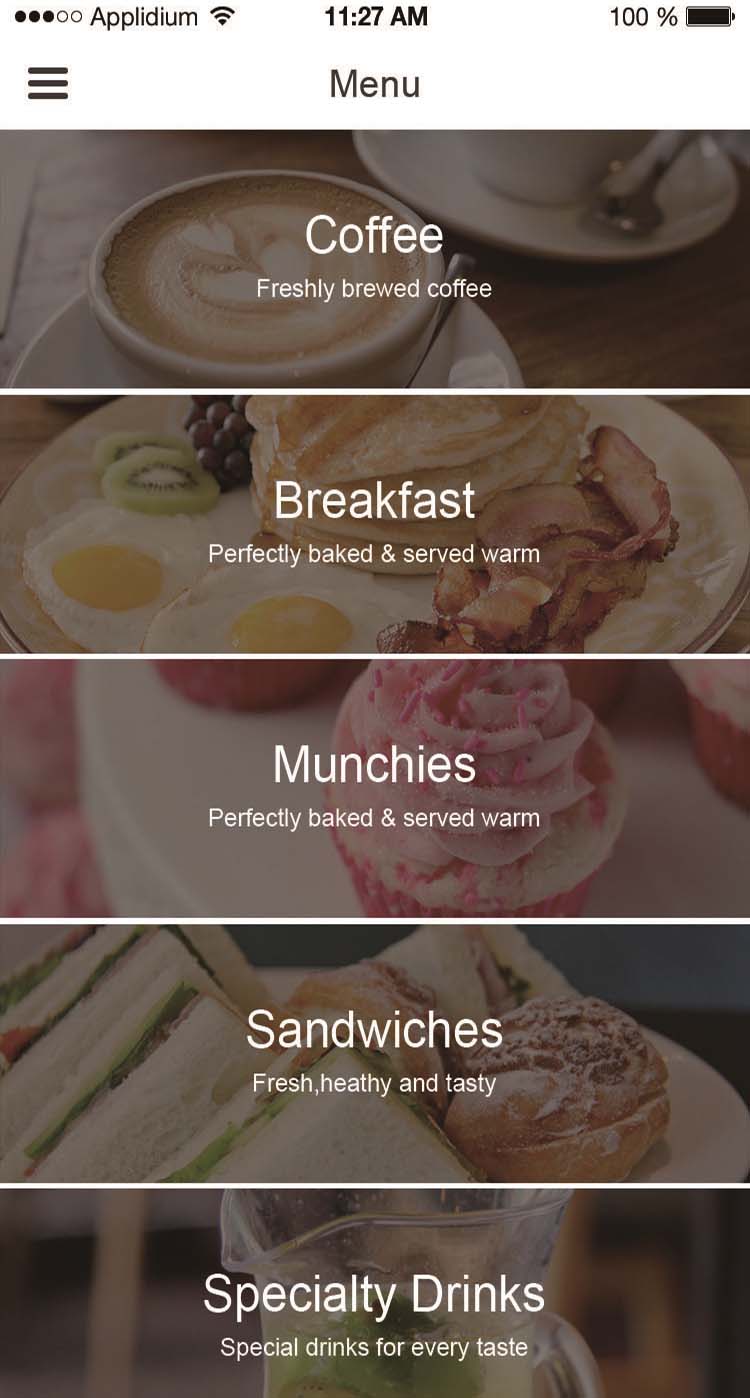This screenshot has width=750, height=1398.
Task: Select the Munchies category
Action: (x=375, y=788)
